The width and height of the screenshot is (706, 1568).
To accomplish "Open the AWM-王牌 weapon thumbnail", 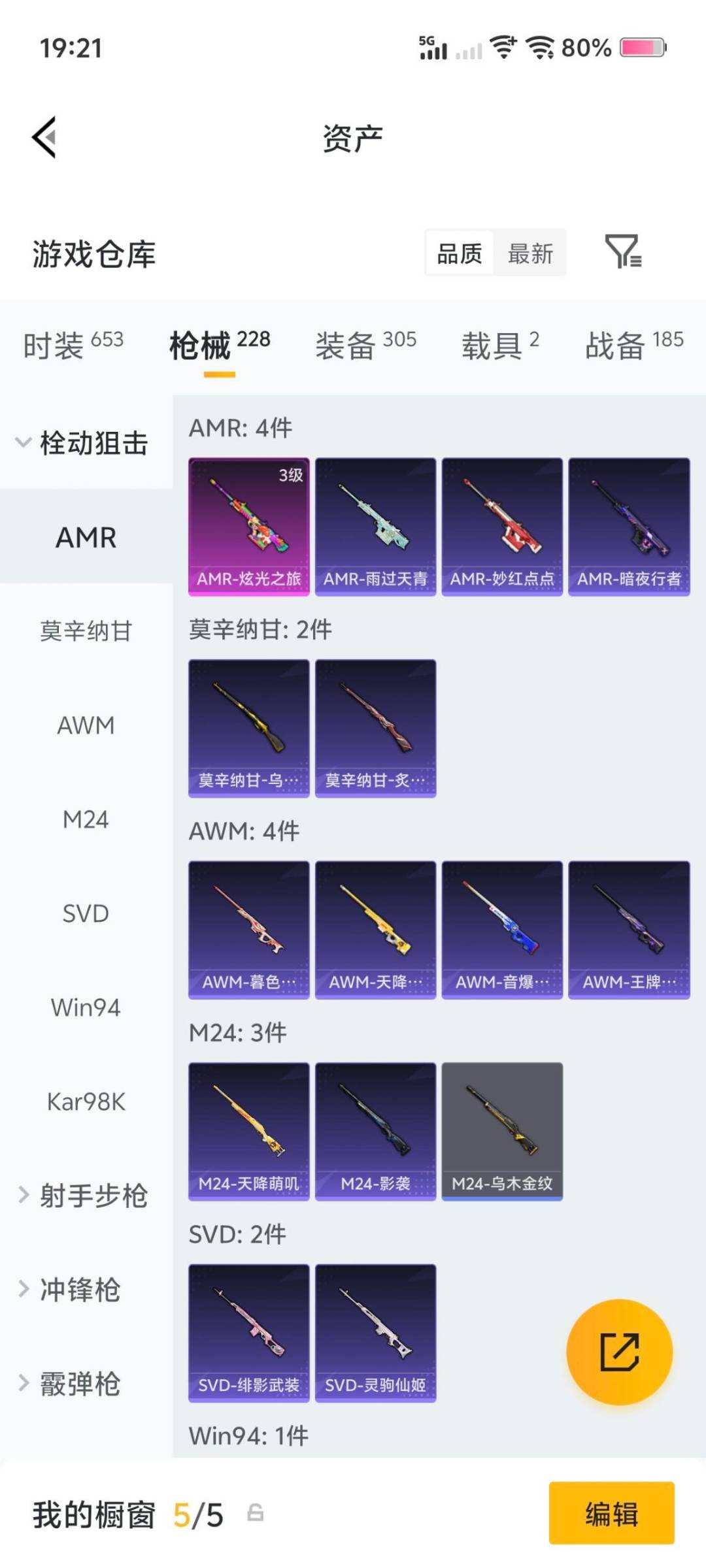I will point(628,928).
